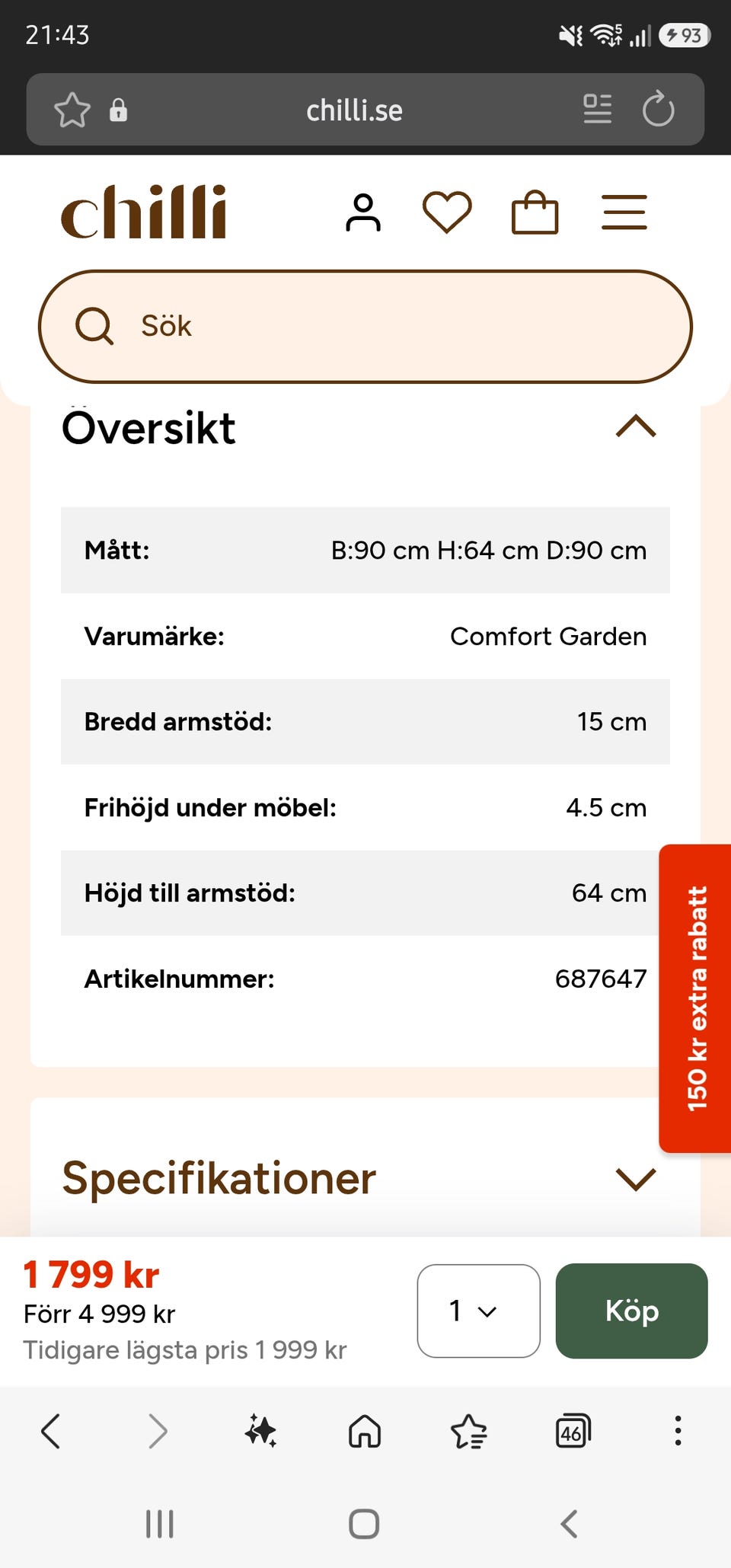Screen dimensions: 731x1568
Task: Enable reader mode in the address bar
Action: (598, 109)
